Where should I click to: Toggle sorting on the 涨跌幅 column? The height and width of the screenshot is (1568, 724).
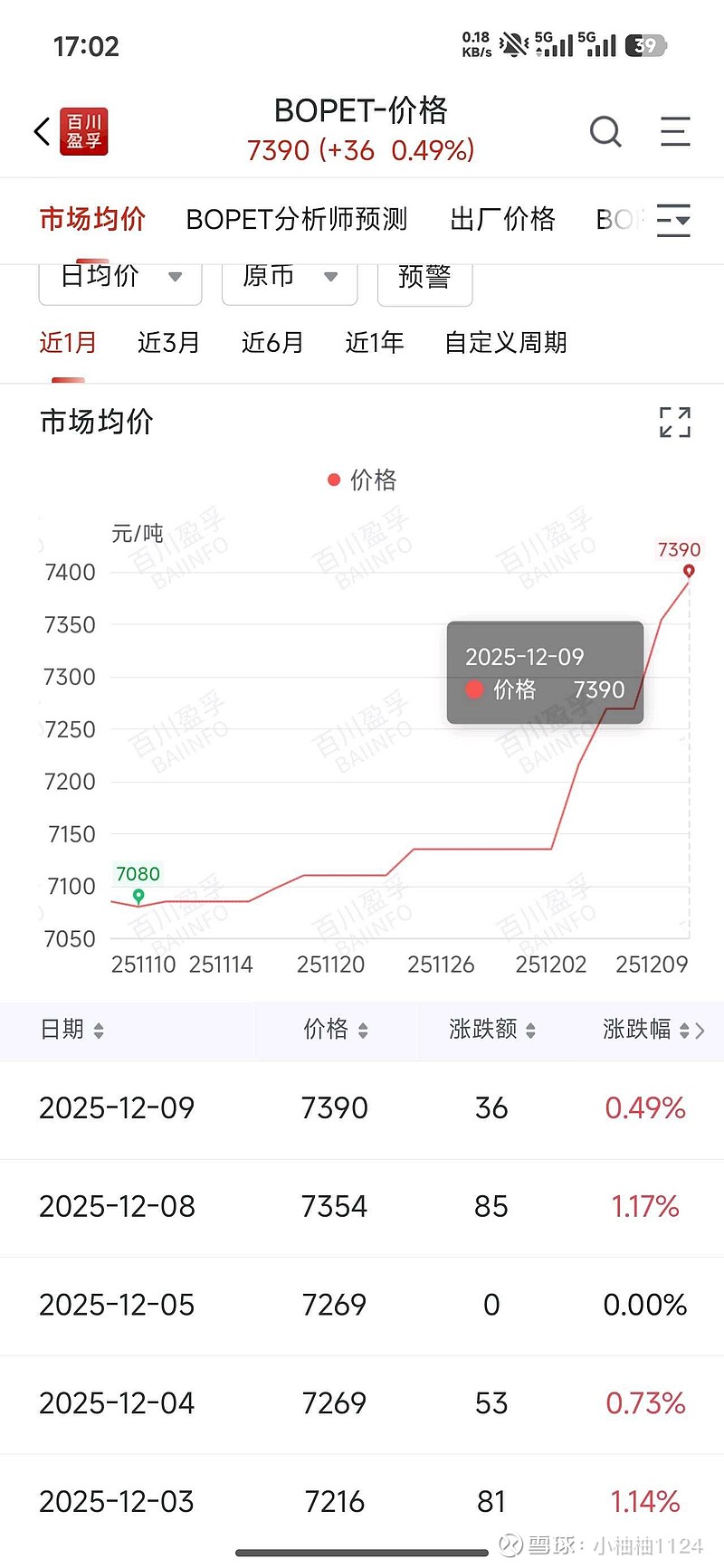tap(648, 1030)
